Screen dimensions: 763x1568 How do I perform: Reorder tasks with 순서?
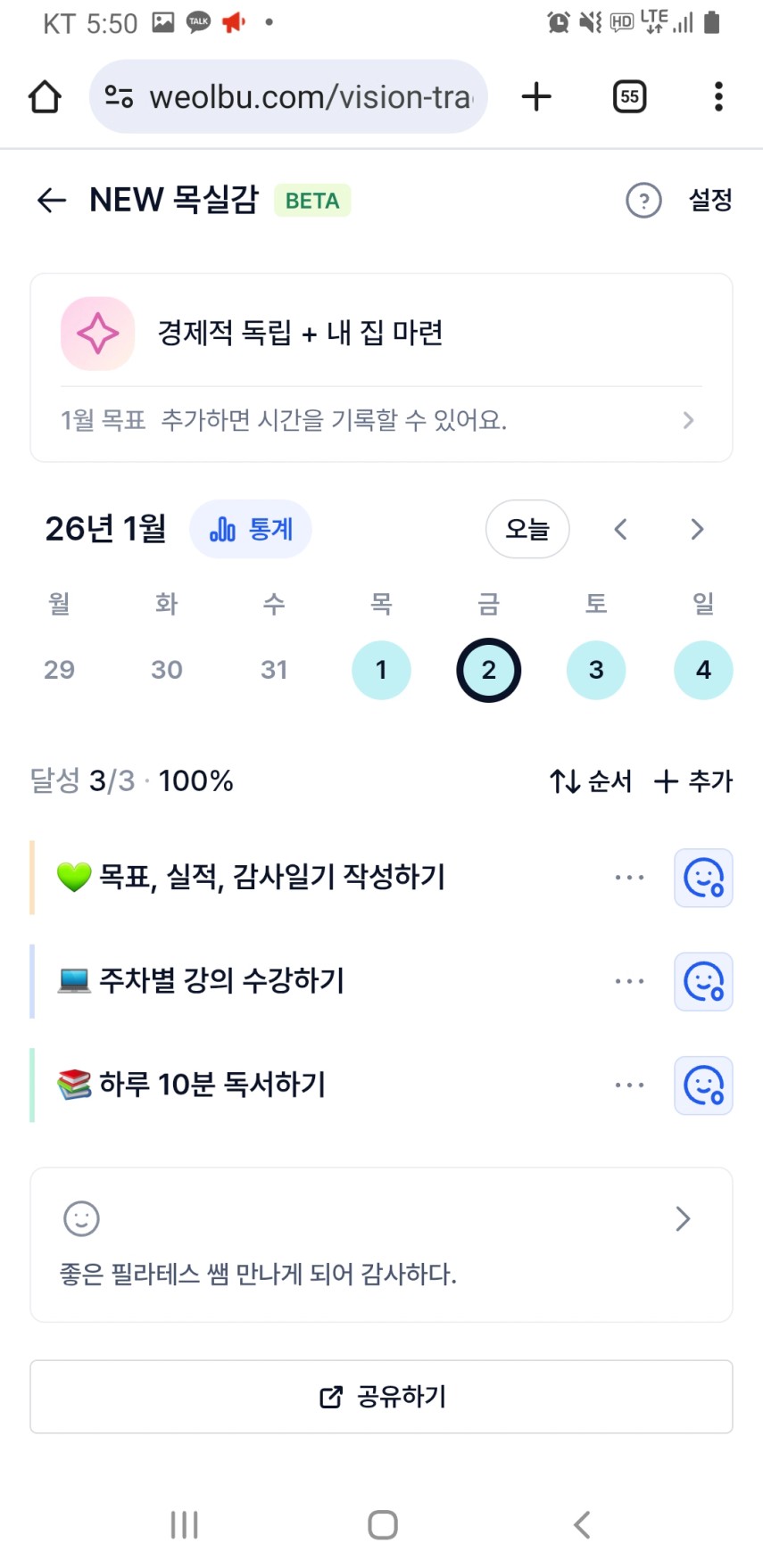click(x=591, y=781)
